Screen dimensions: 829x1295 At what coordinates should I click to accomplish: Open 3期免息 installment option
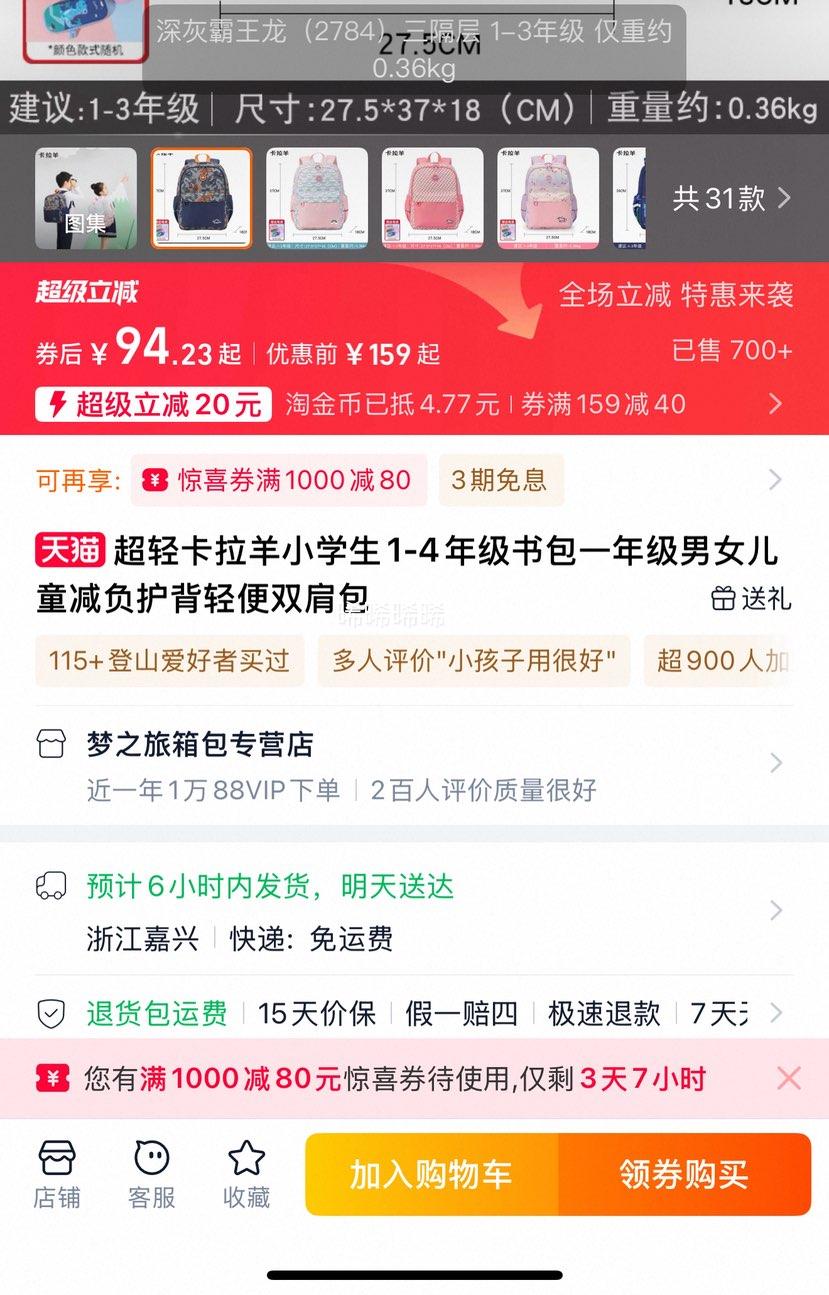tap(499, 480)
